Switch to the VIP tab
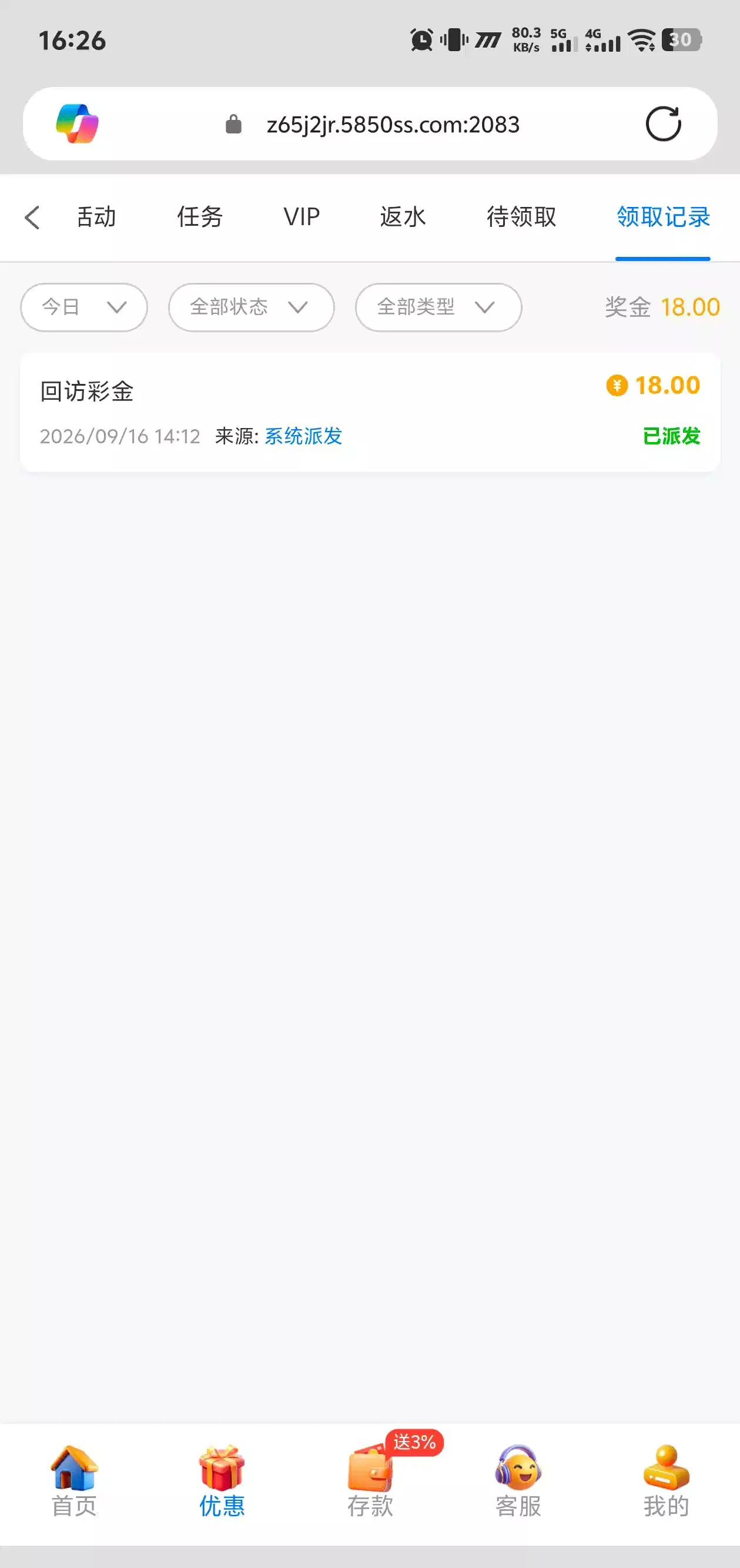Image resolution: width=740 pixels, height=1568 pixels. coord(302,218)
